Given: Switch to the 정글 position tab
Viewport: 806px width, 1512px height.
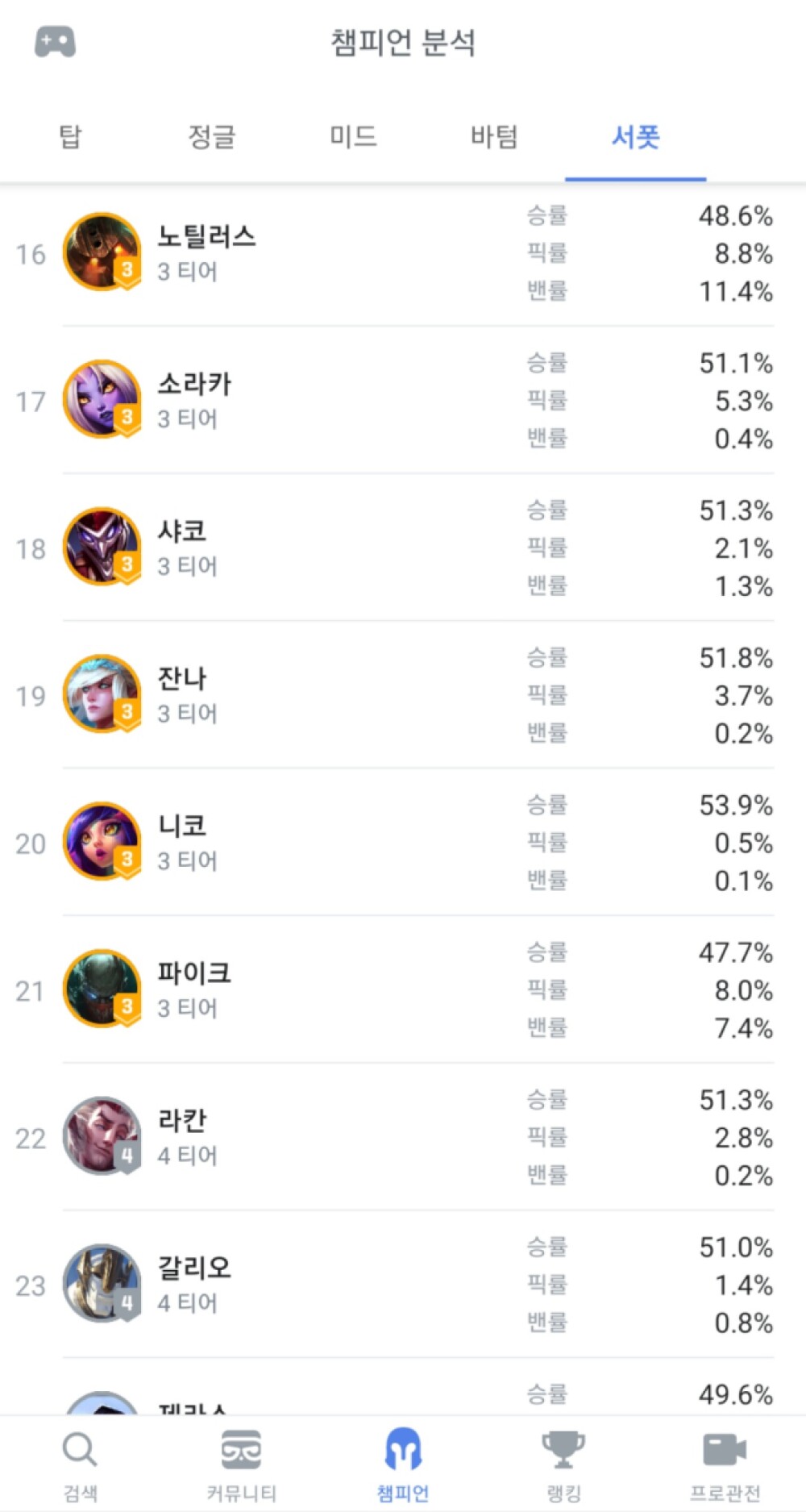Looking at the screenshot, I should pos(212,136).
